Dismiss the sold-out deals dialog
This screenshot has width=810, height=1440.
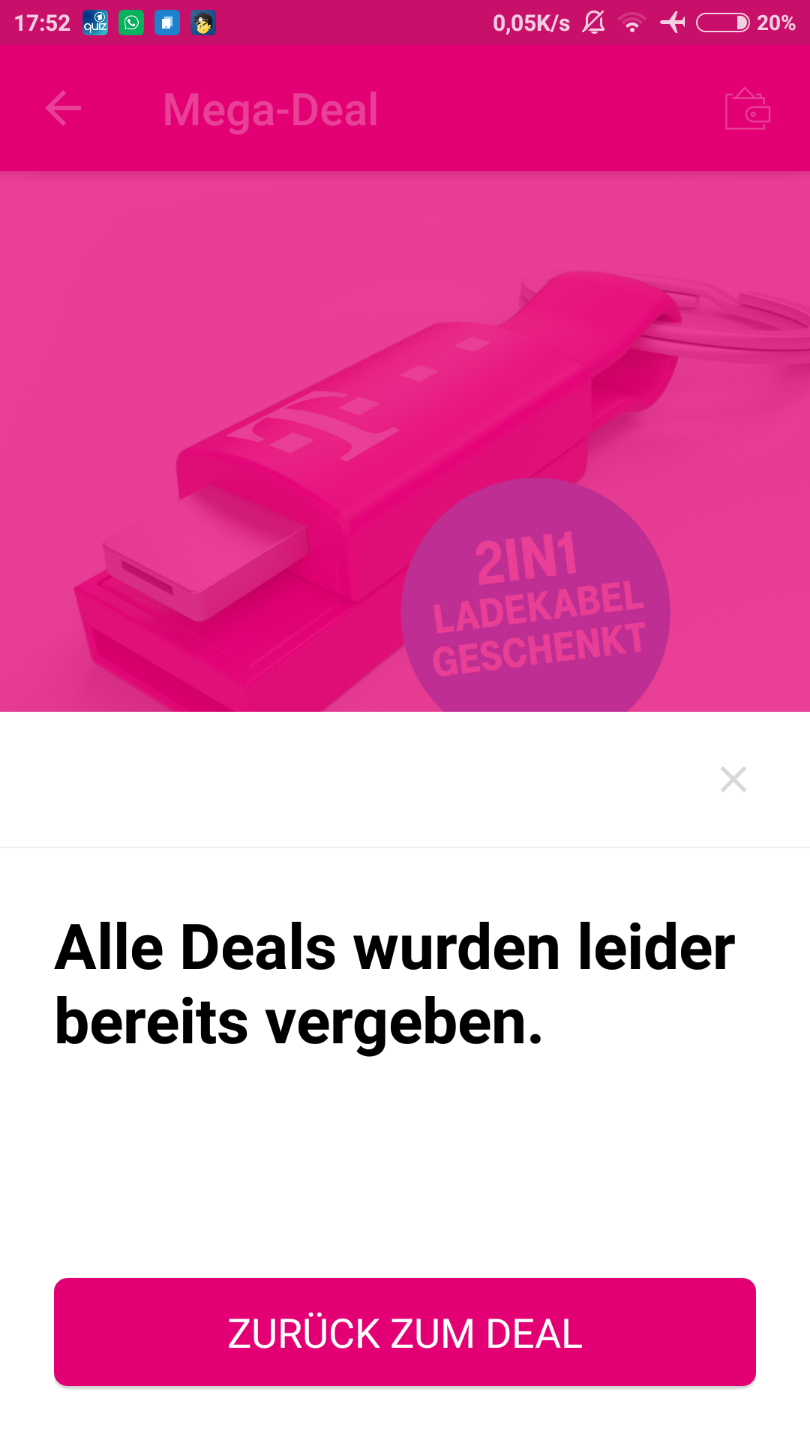coord(733,779)
